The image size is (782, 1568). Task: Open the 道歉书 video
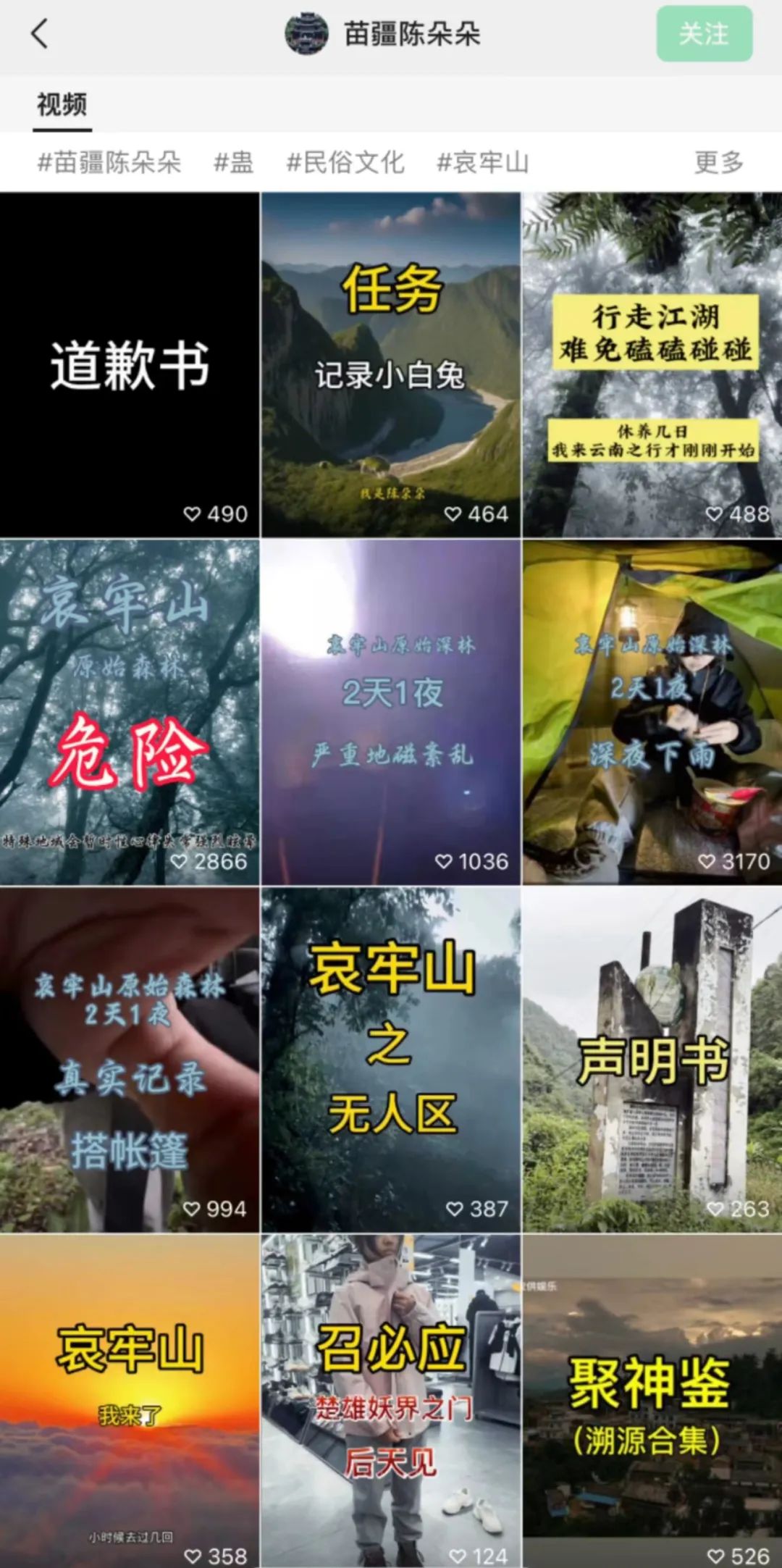click(130, 364)
